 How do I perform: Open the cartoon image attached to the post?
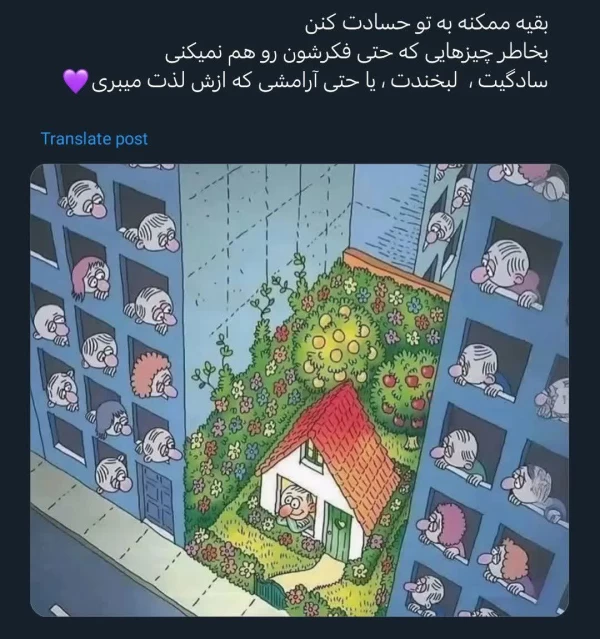[299, 390]
